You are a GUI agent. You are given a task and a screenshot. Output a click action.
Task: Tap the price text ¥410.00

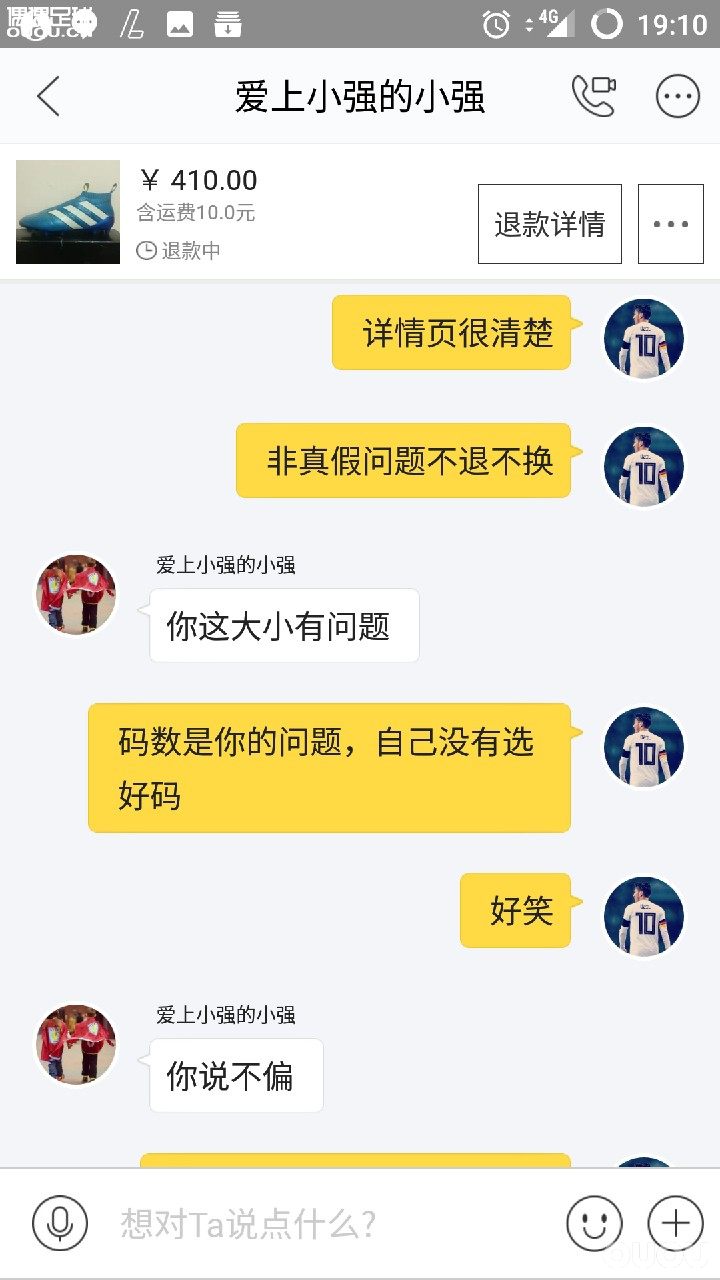[201, 180]
